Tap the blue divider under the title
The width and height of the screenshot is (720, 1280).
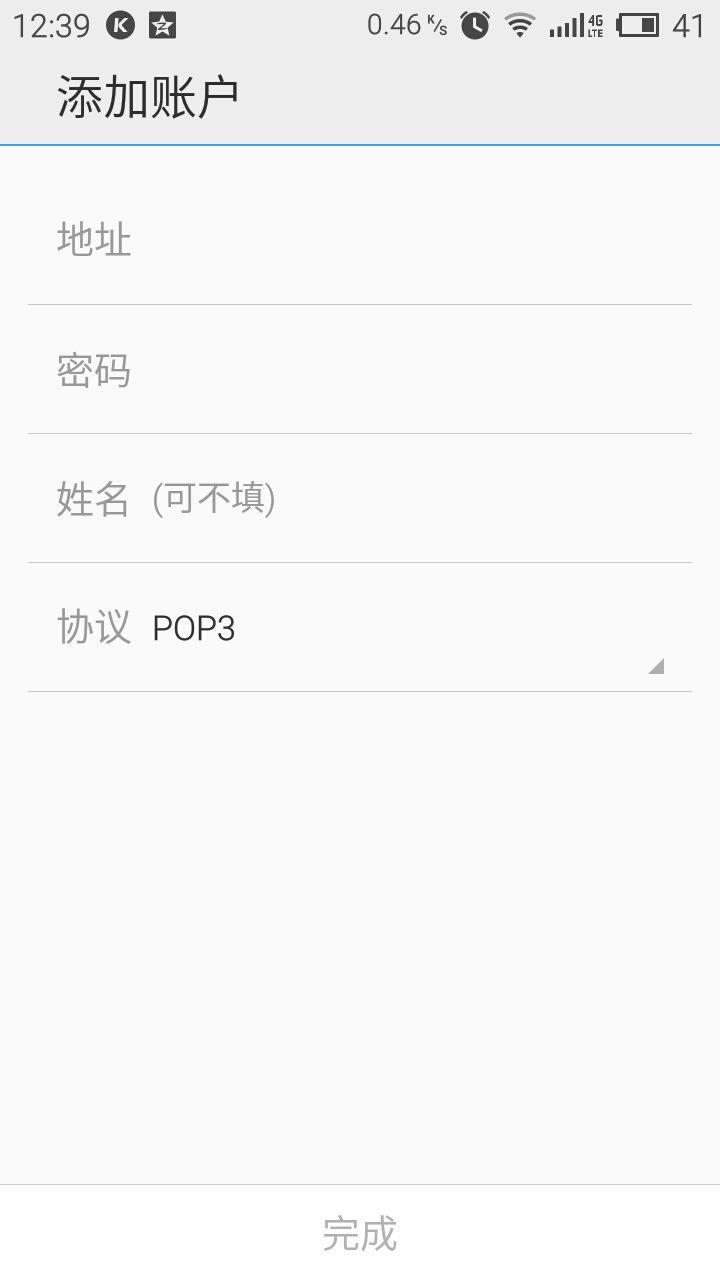(360, 145)
